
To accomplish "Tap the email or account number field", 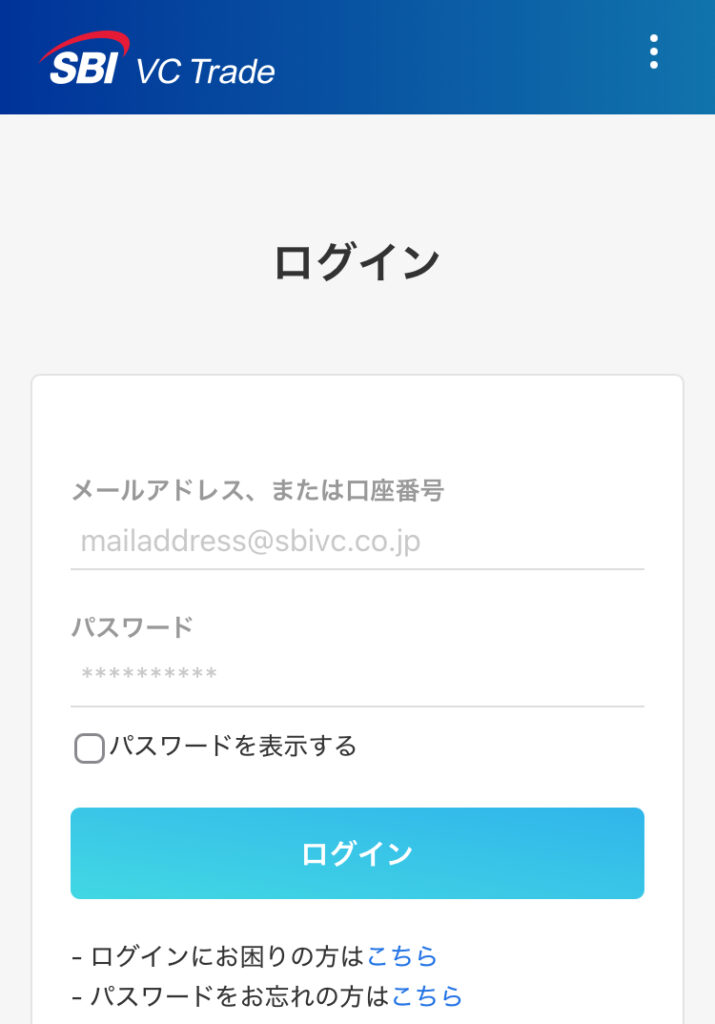I will coord(357,542).
